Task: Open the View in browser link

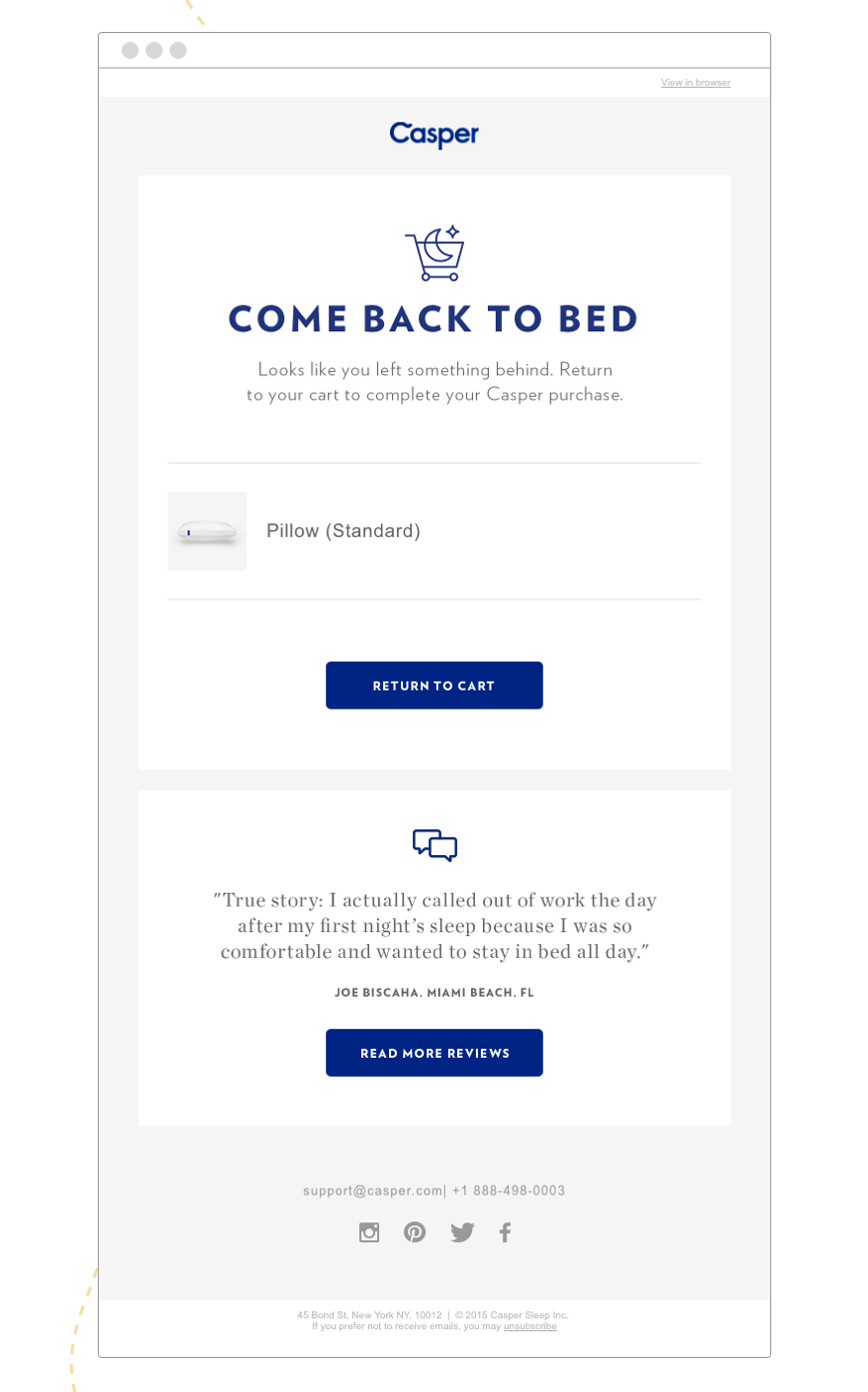Action: click(x=695, y=83)
